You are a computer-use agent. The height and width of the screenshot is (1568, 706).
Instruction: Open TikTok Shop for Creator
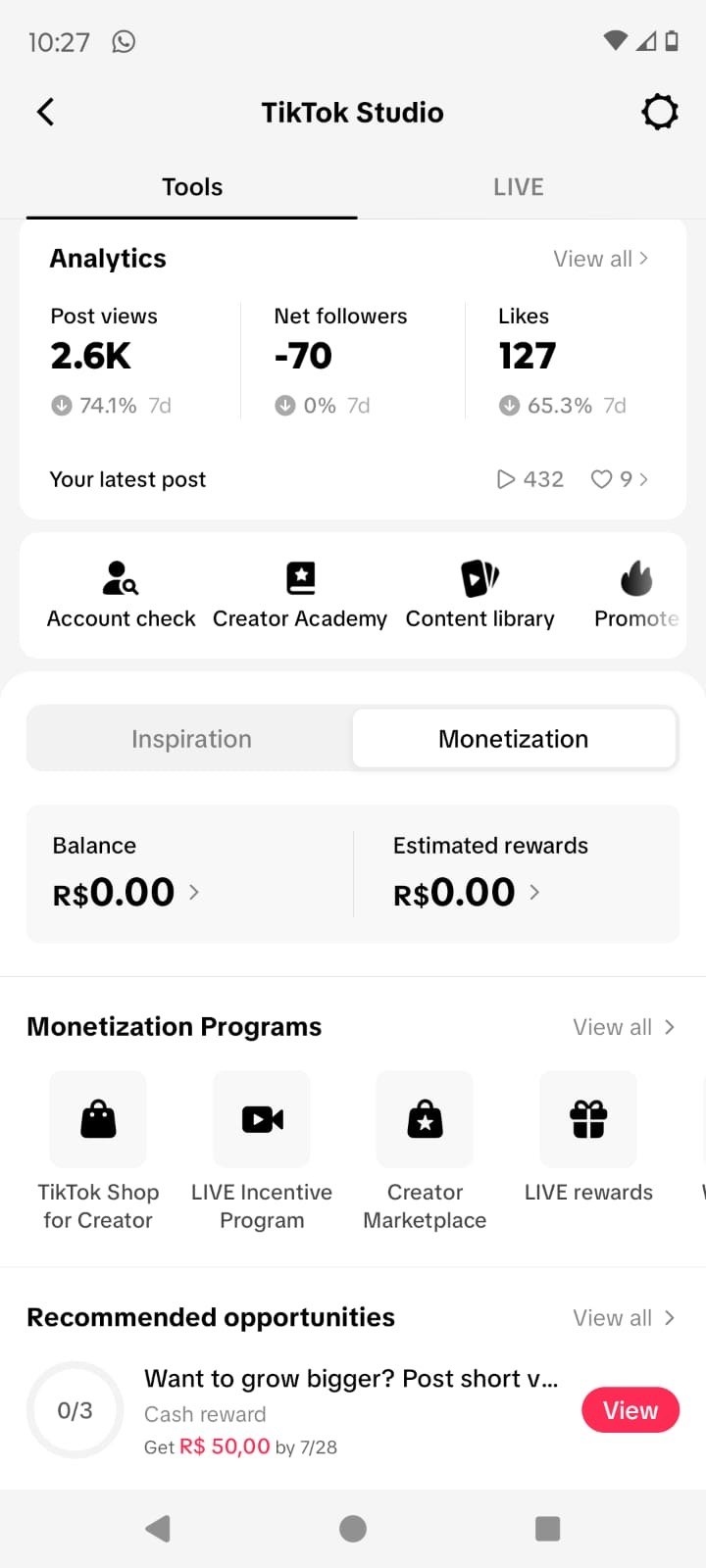tap(98, 1151)
